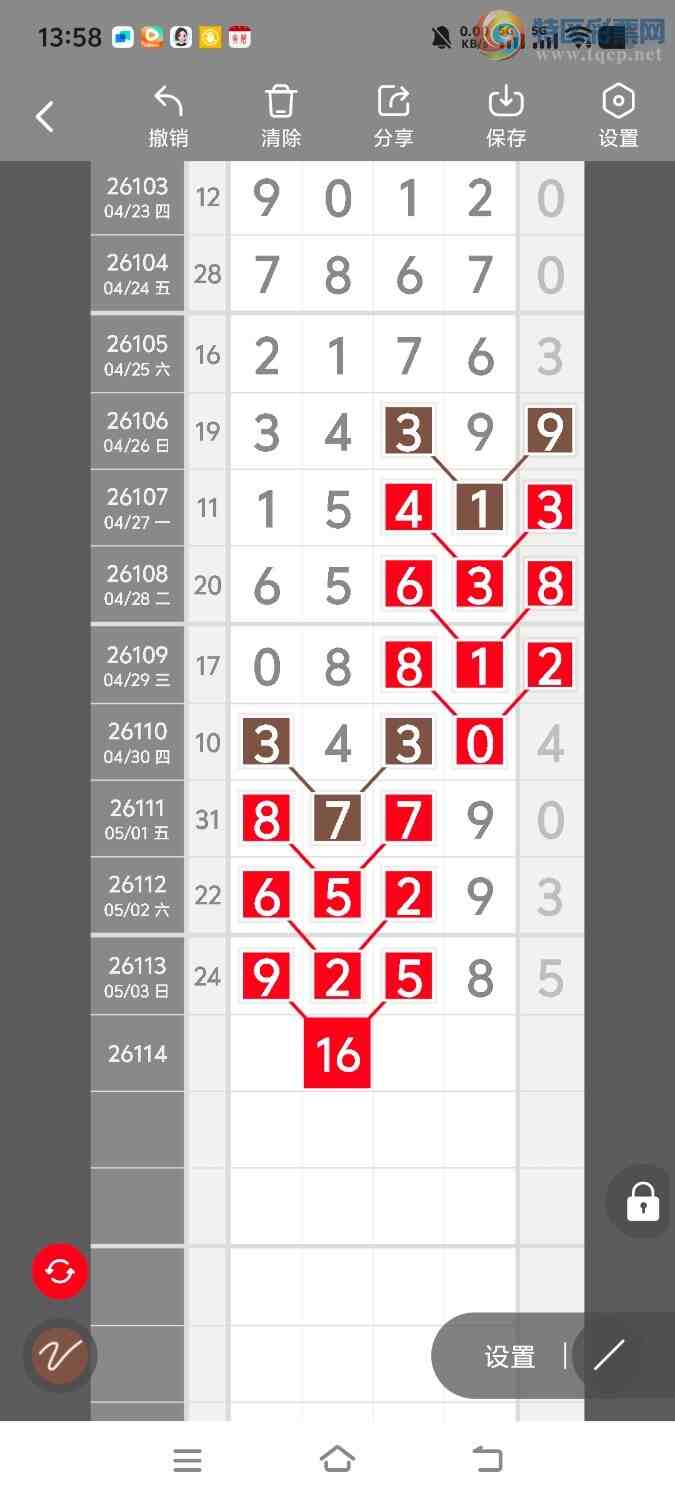Go back with the top-left arrow

coord(45,117)
